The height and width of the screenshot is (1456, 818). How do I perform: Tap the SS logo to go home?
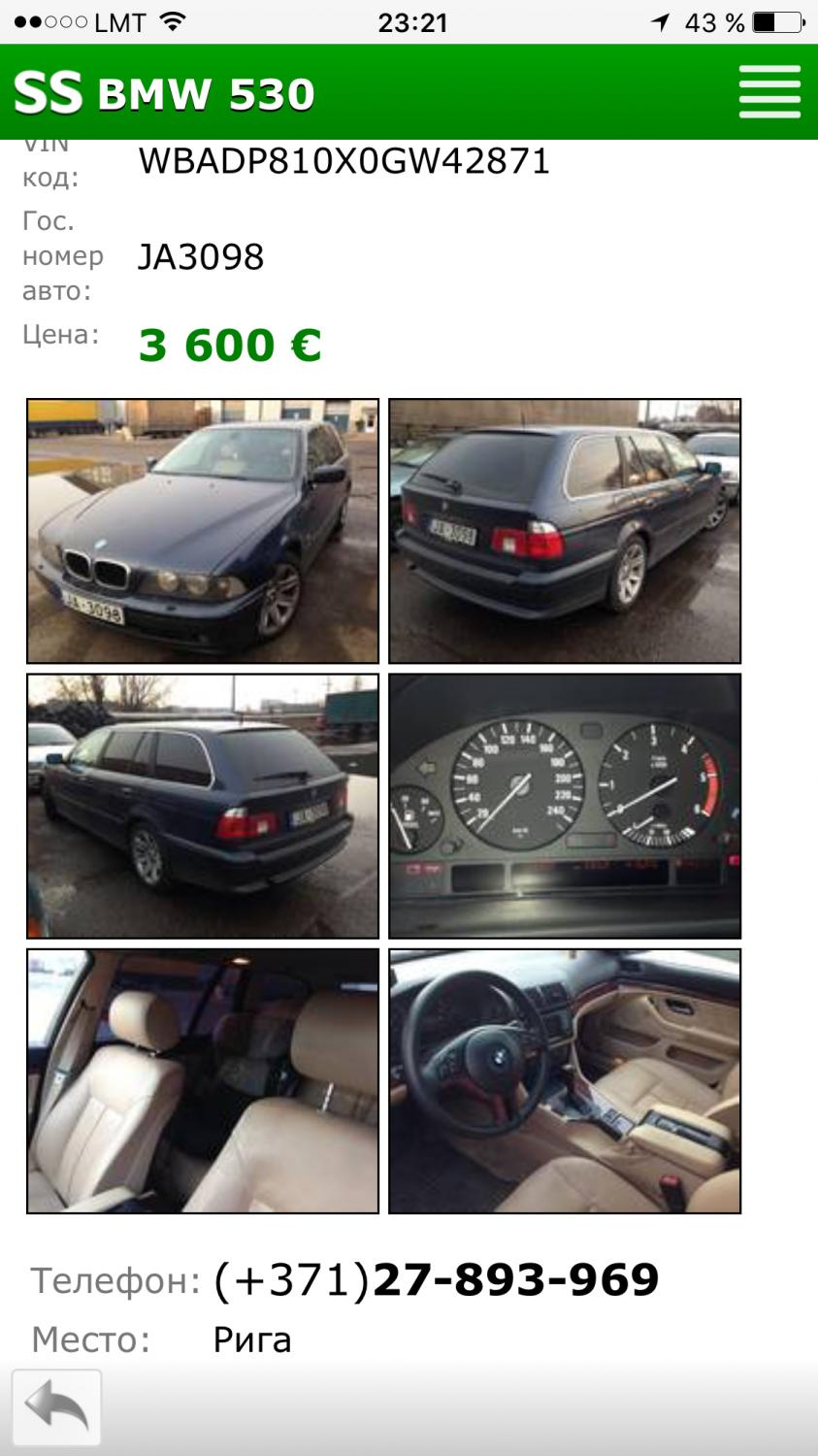(48, 93)
